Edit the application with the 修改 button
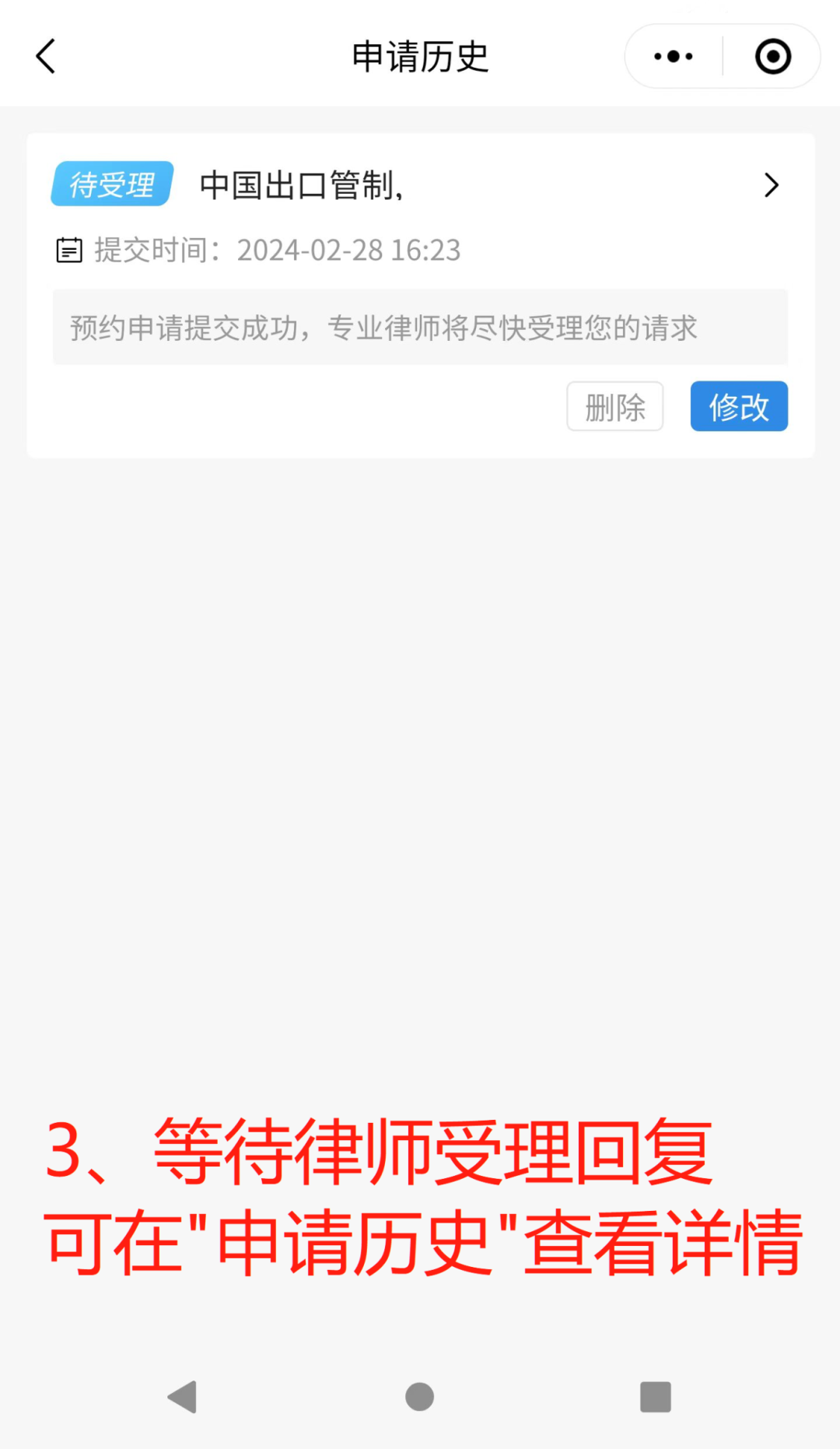 coord(738,406)
